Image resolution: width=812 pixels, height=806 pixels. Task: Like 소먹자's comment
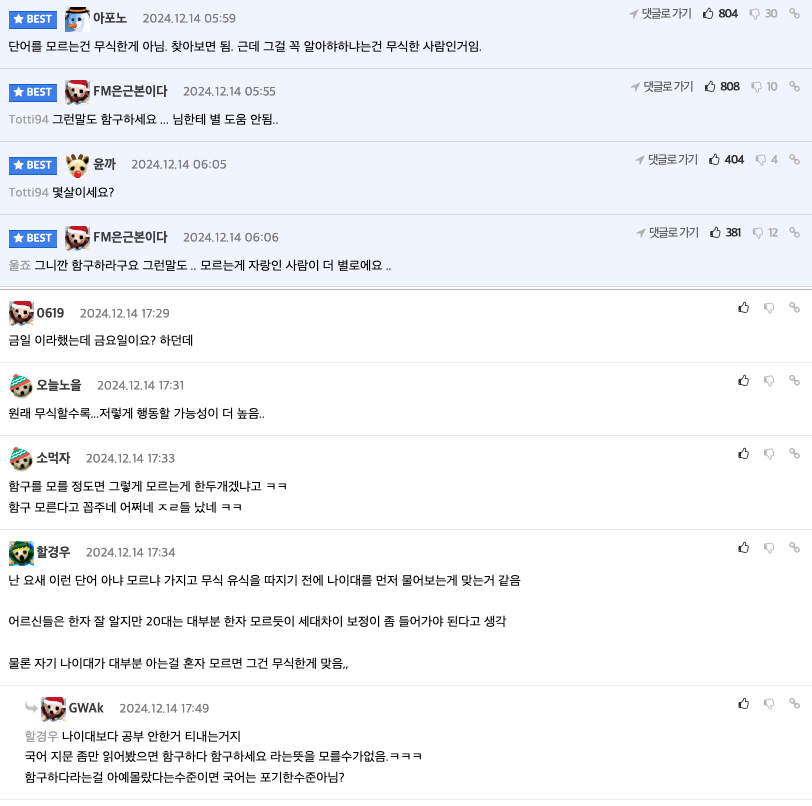[743, 454]
